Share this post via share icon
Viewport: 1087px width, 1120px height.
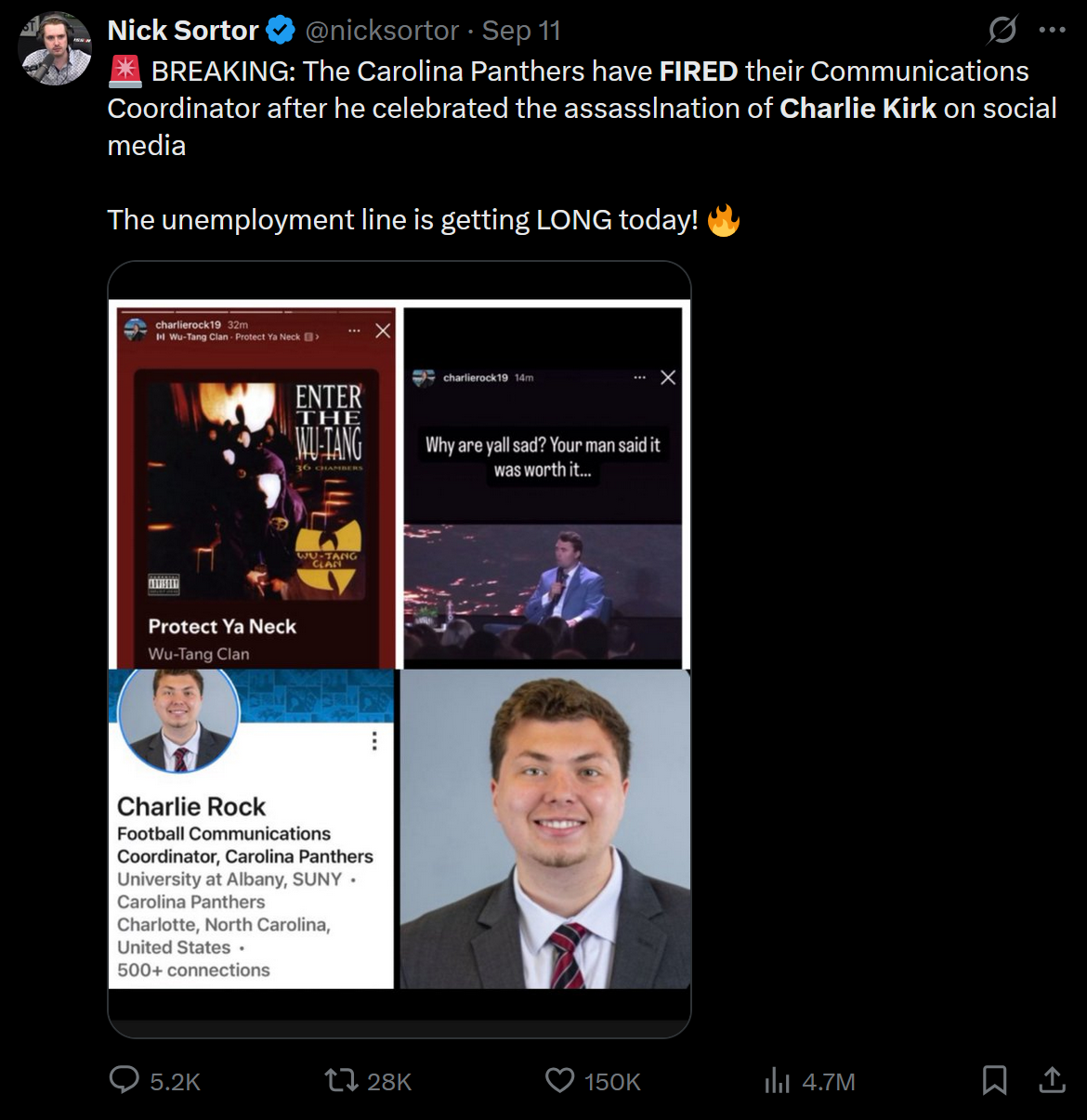click(1052, 1080)
